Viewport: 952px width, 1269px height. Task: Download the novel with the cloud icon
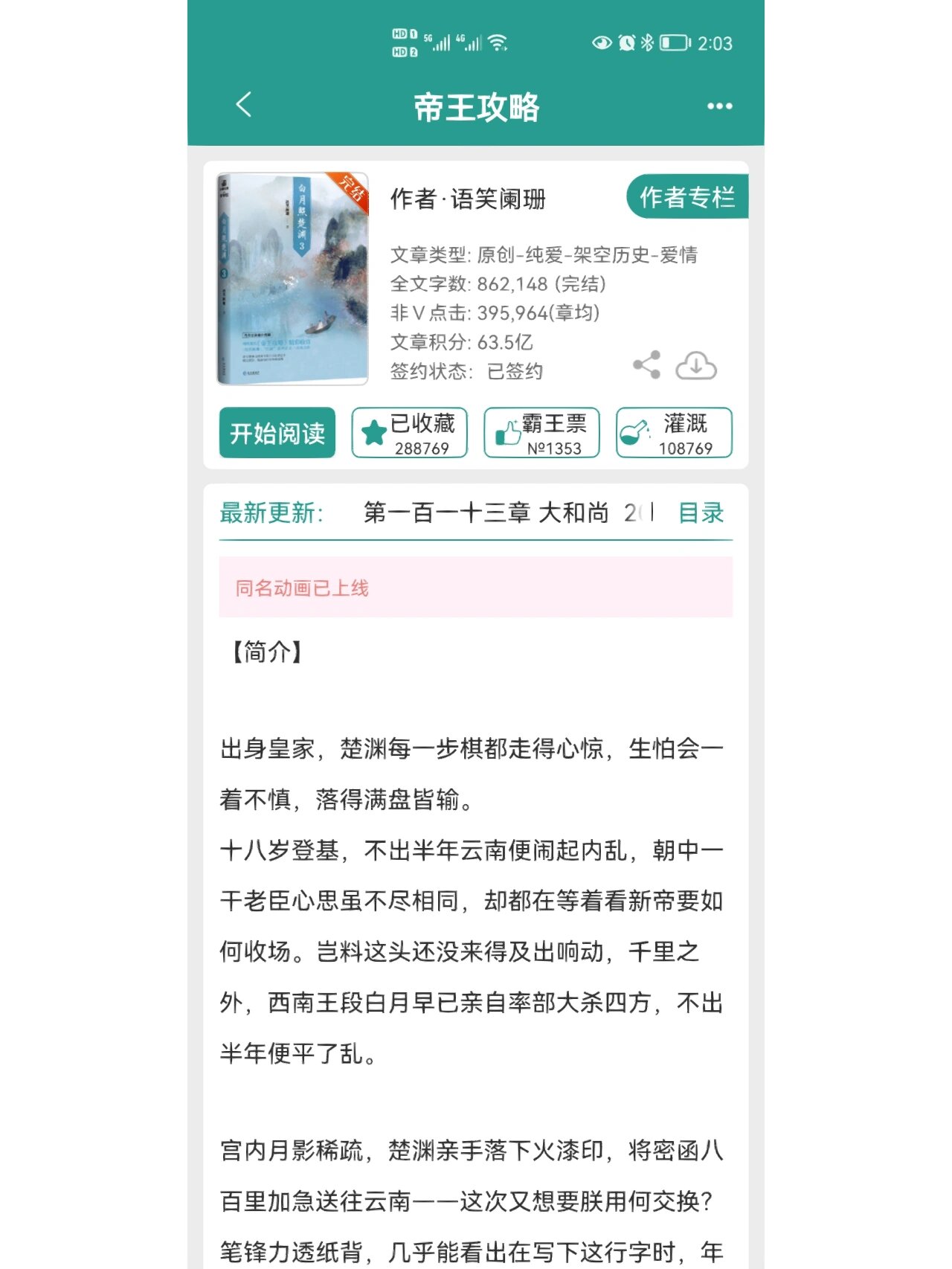pyautogui.click(x=695, y=365)
